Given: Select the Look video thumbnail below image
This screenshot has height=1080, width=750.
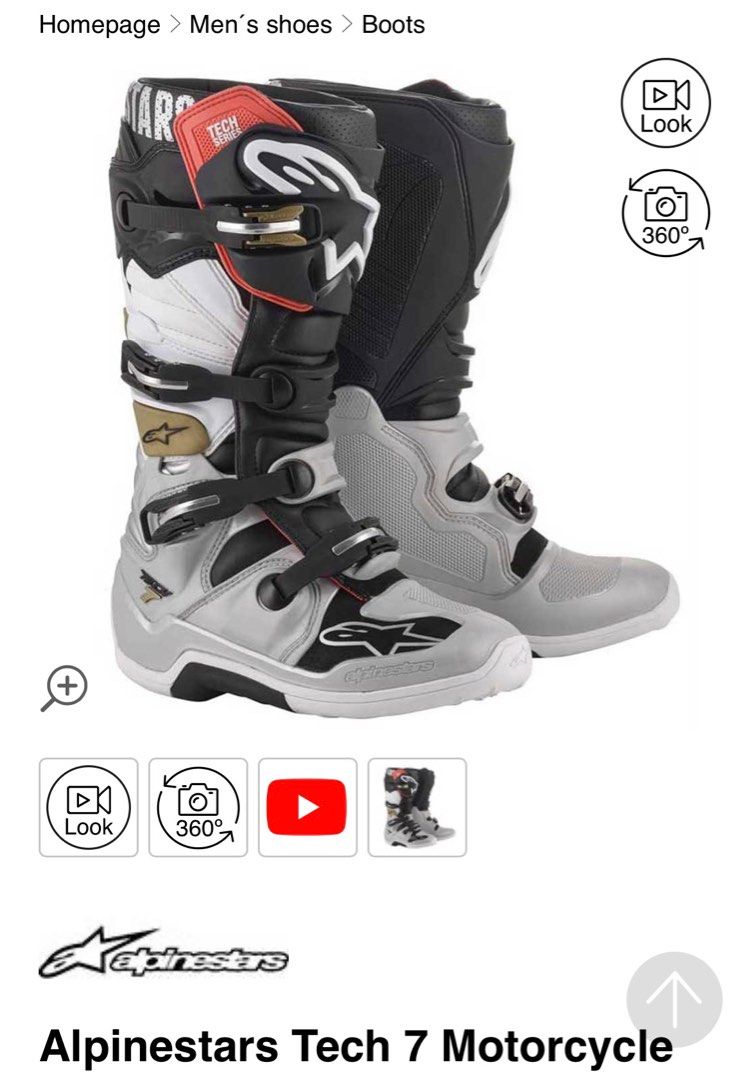Looking at the screenshot, I should [88, 807].
